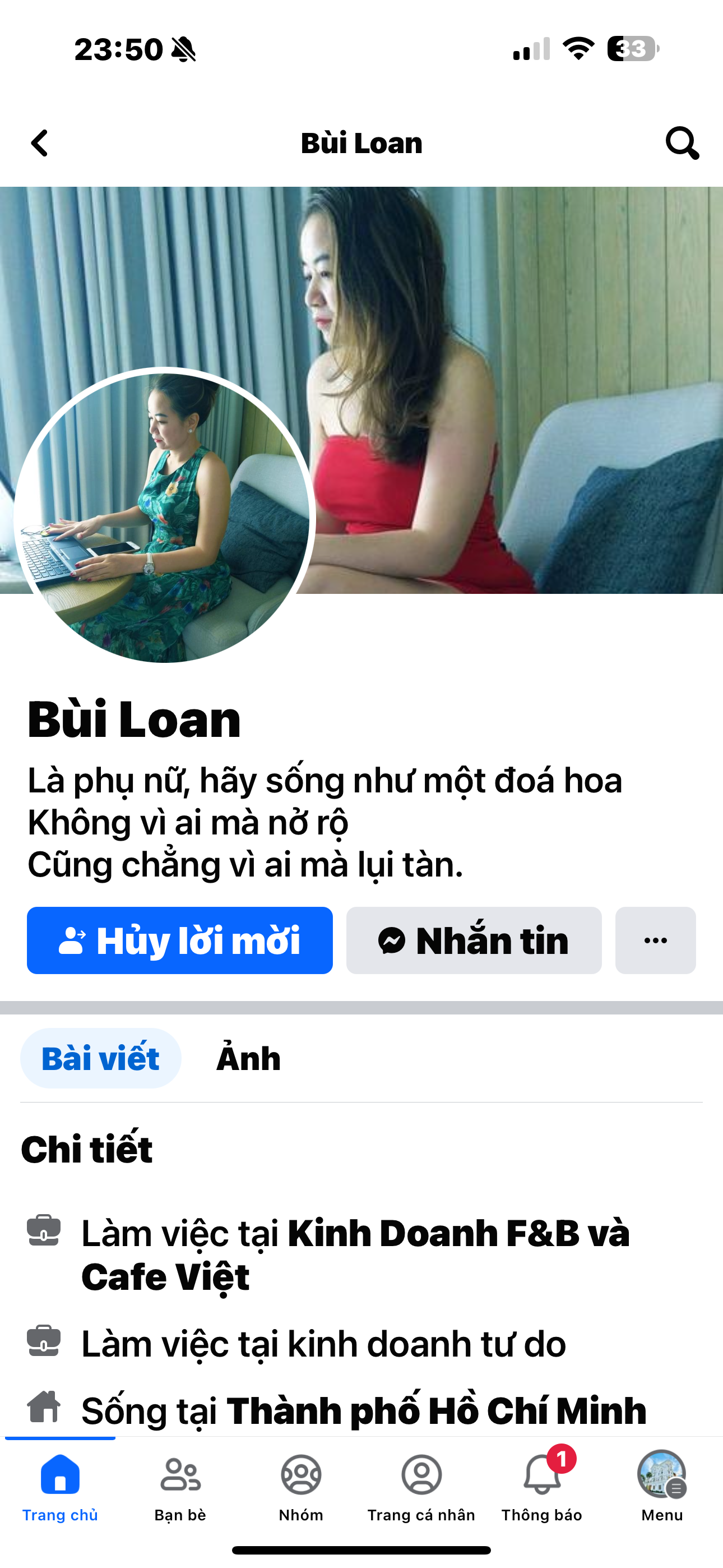The image size is (723, 1568).
Task: Open search on Bùi Loan's profile
Action: [682, 144]
